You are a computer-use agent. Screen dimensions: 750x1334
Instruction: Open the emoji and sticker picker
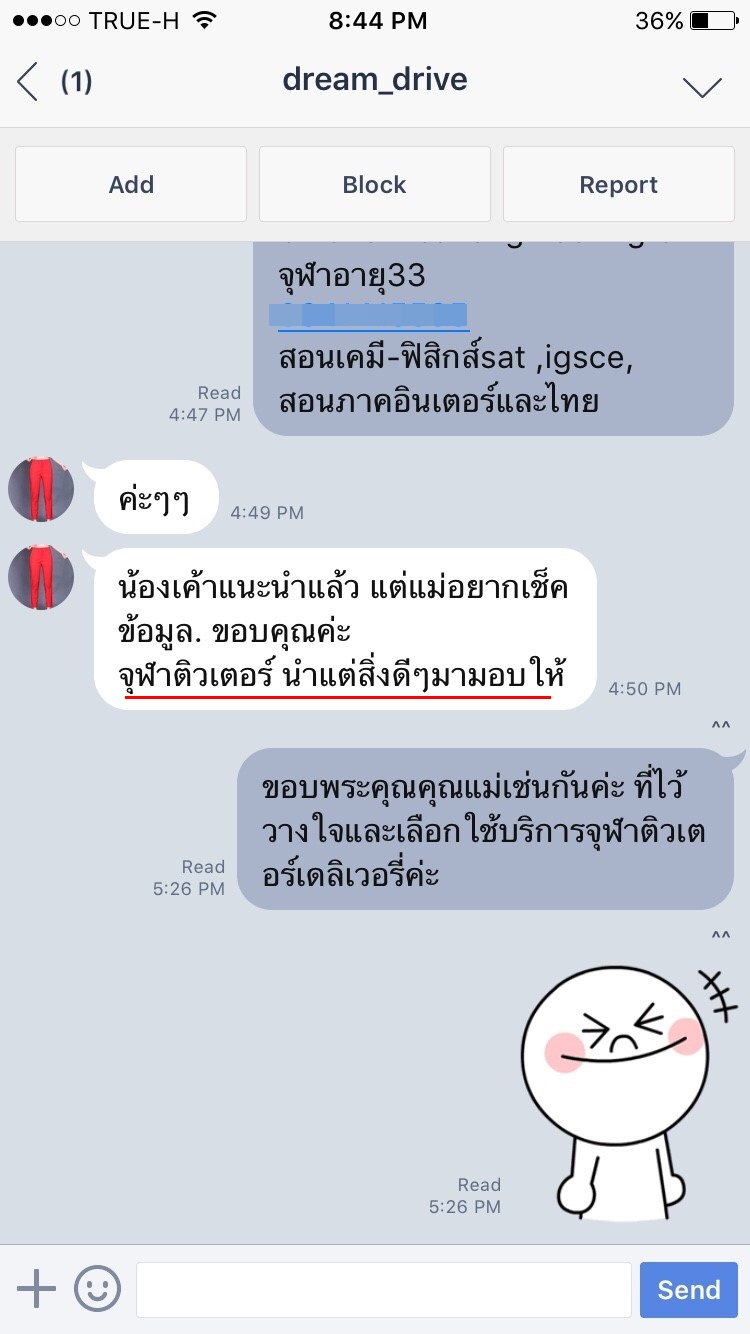click(97, 1289)
